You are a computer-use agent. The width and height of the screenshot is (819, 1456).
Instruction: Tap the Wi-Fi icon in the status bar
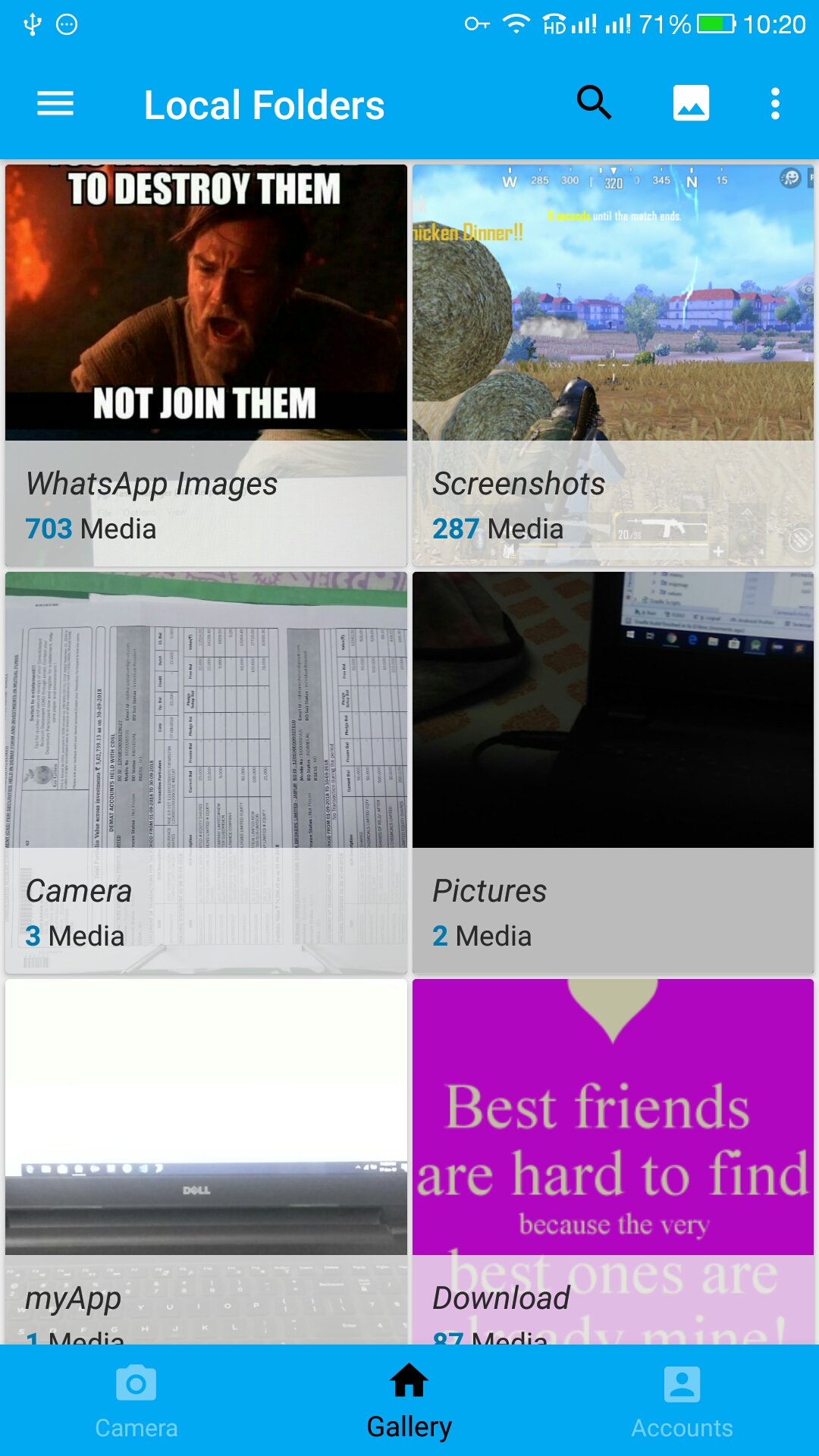click(518, 23)
